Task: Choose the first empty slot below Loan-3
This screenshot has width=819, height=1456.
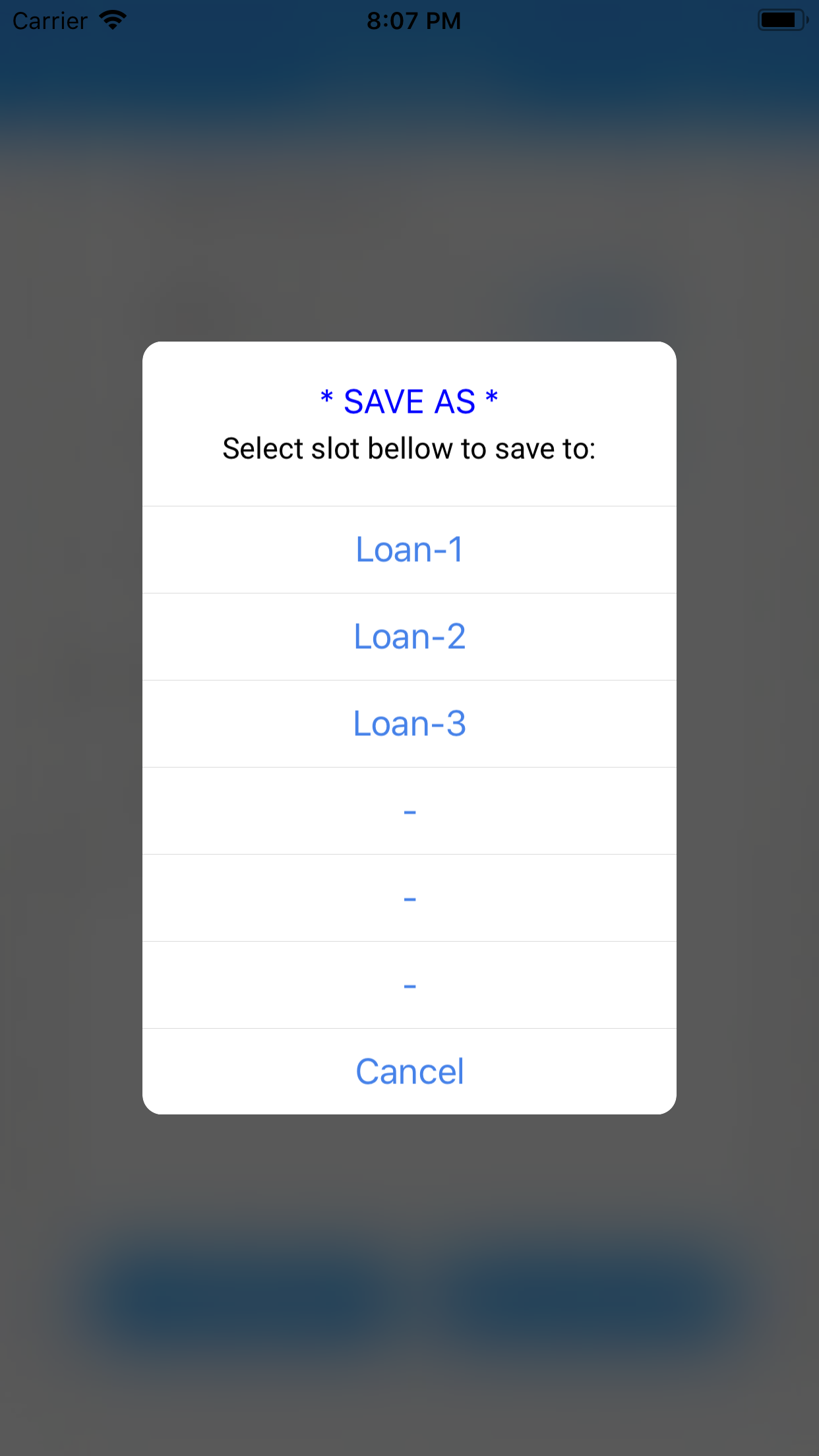Action: (x=409, y=810)
